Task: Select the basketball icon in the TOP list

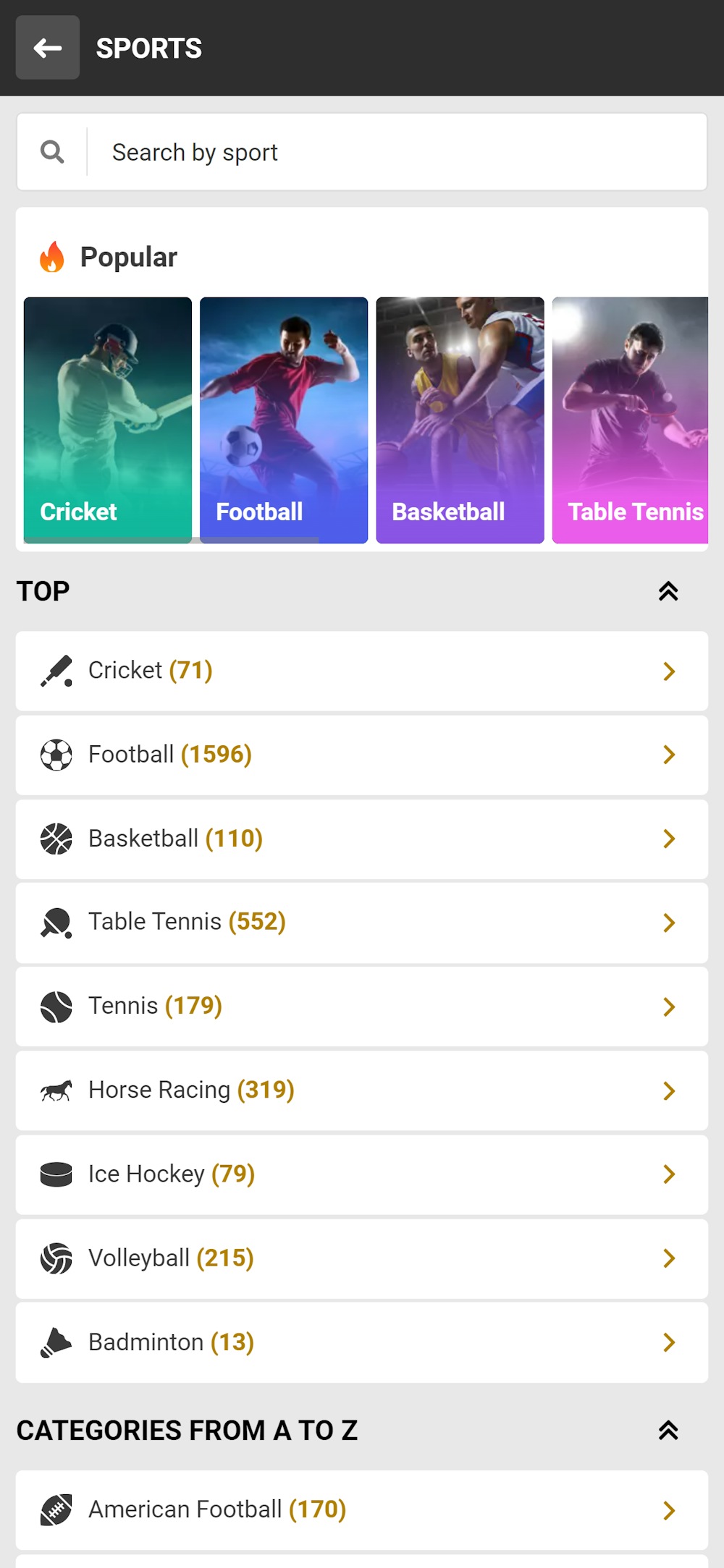Action: point(56,839)
